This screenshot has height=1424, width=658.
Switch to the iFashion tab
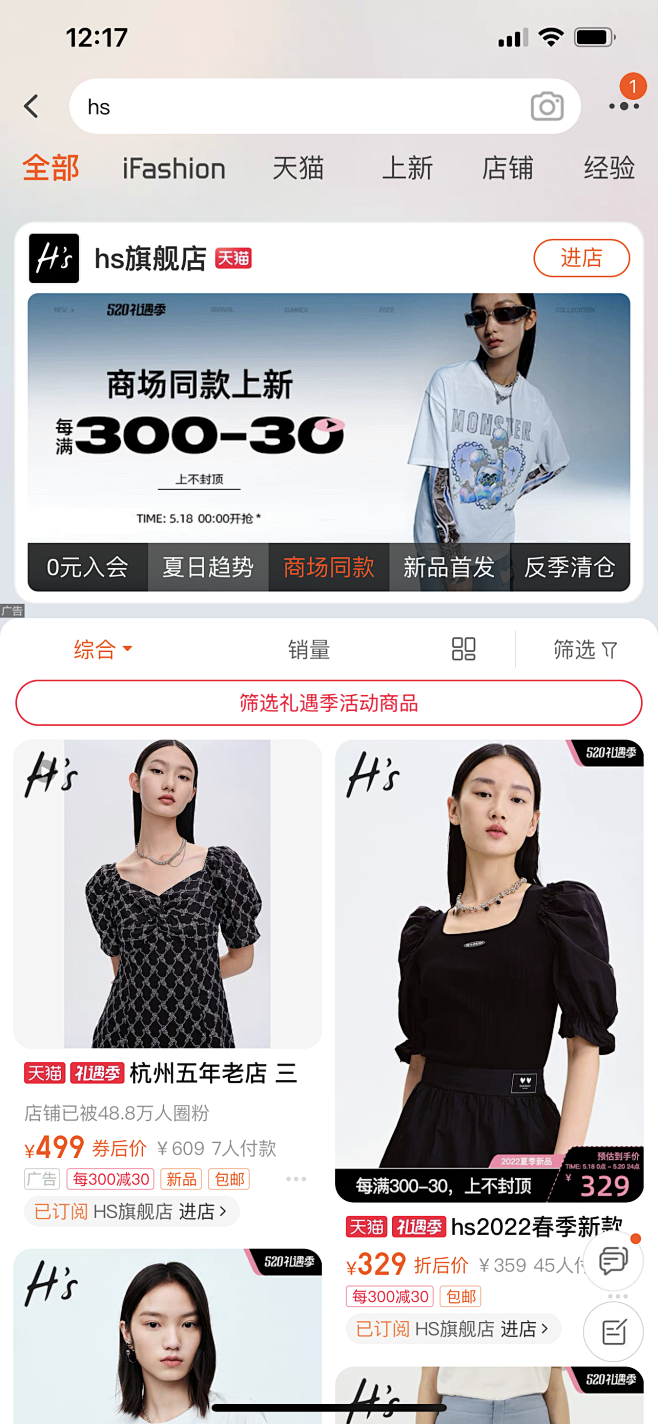click(174, 168)
